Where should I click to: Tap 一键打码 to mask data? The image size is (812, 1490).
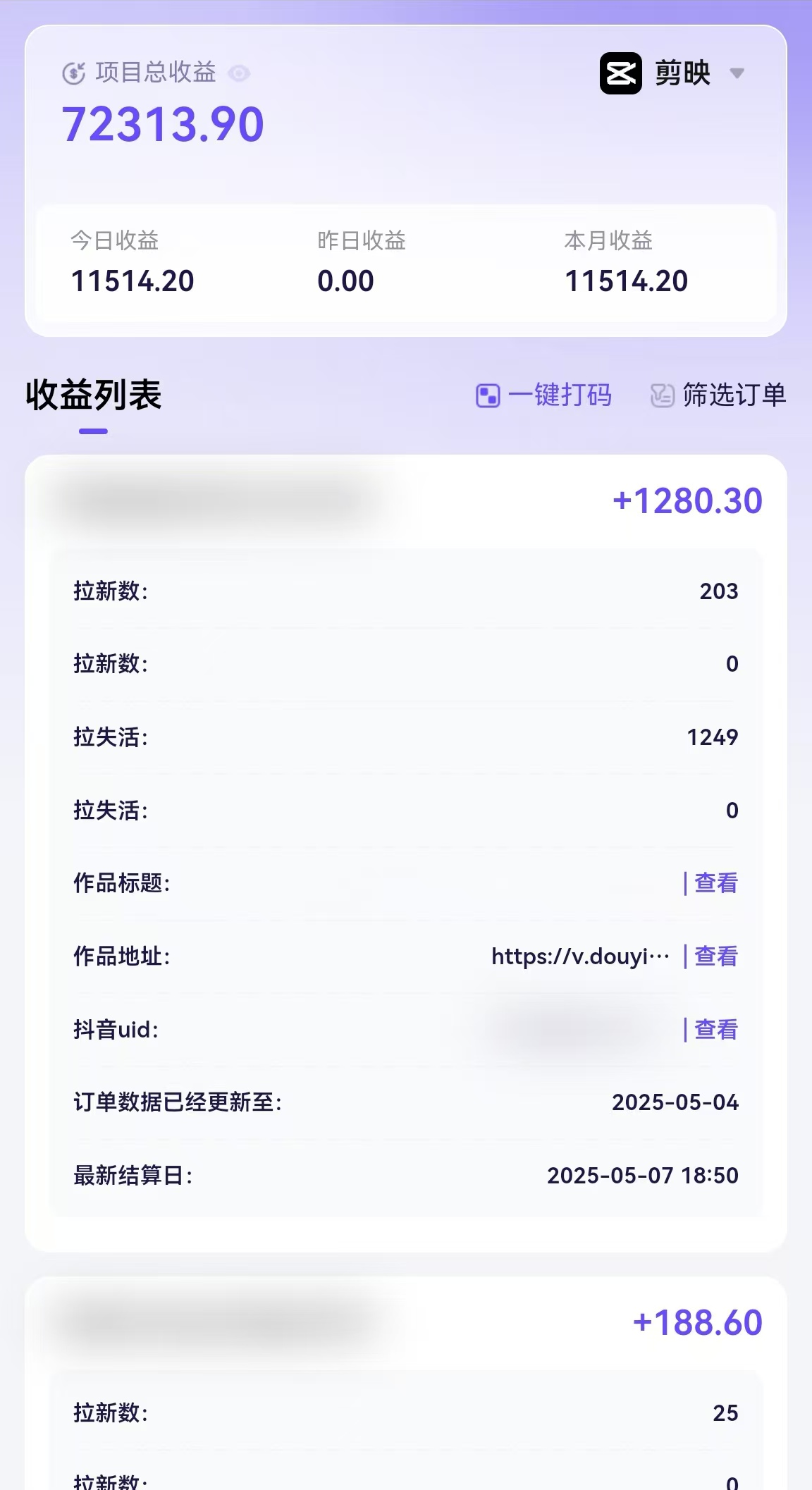coord(543,395)
